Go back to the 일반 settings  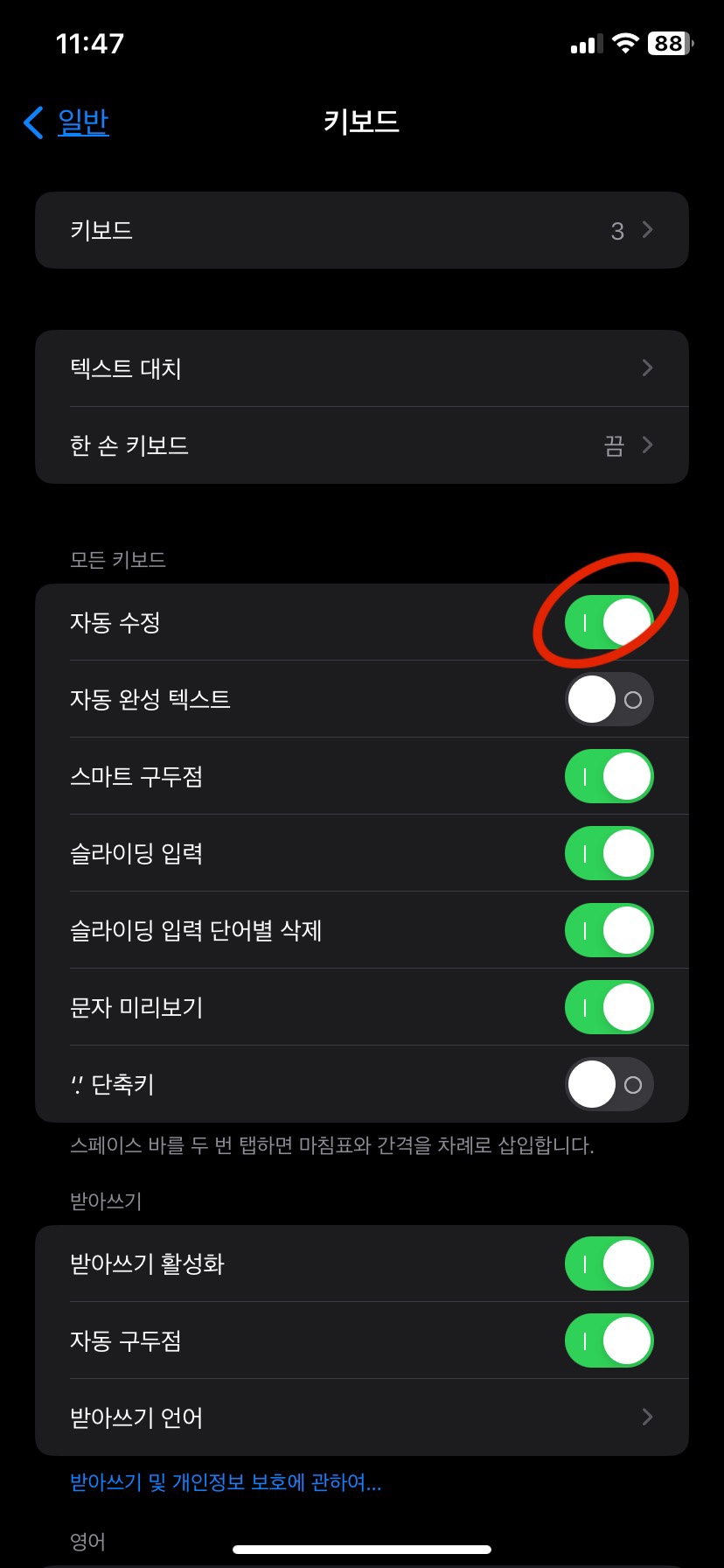click(66, 122)
